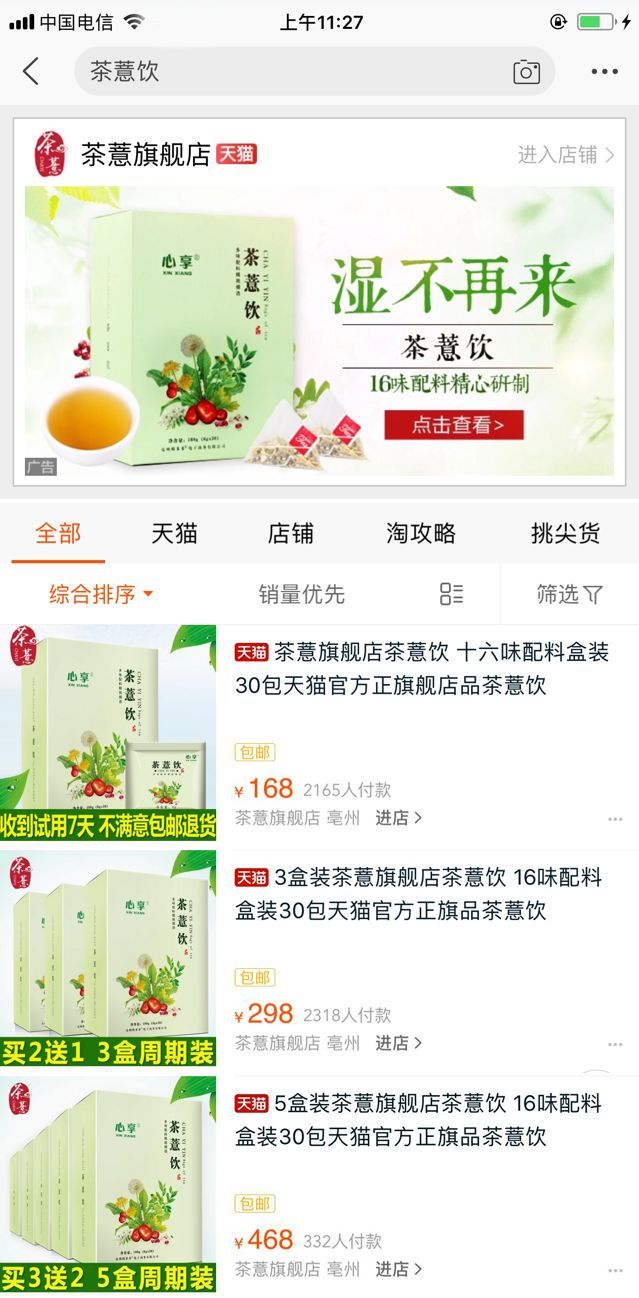
Task: Open the 湿不再来 茶薏饮 ad banner
Action: 320,330
